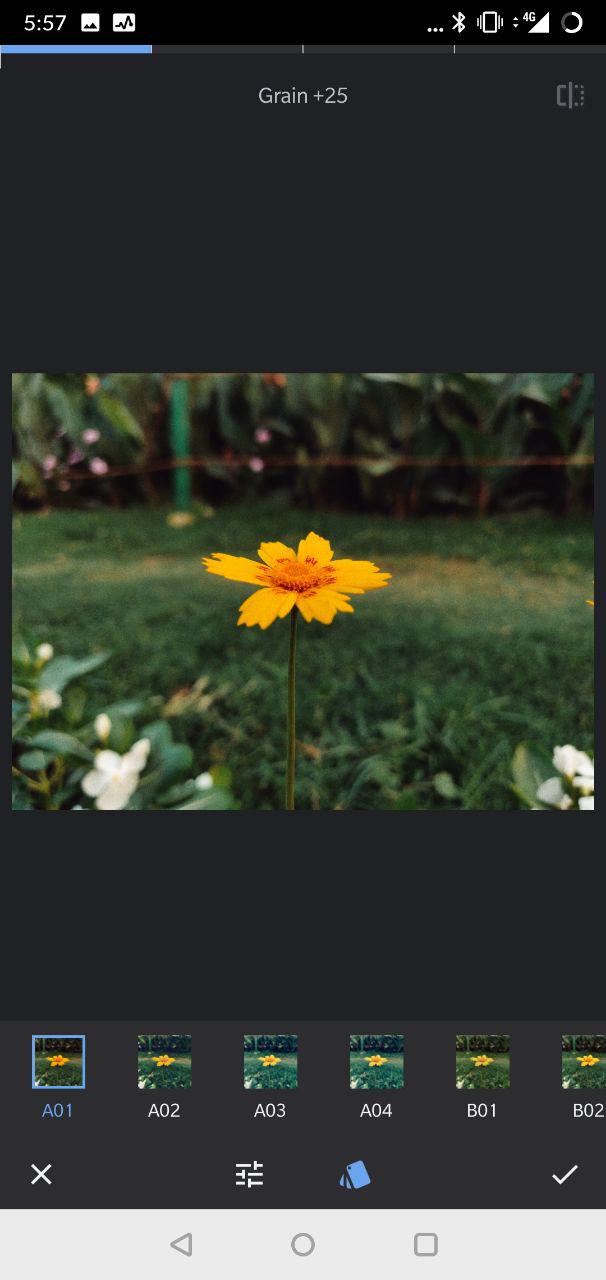Discard edits with the X icon

pyautogui.click(x=41, y=1174)
